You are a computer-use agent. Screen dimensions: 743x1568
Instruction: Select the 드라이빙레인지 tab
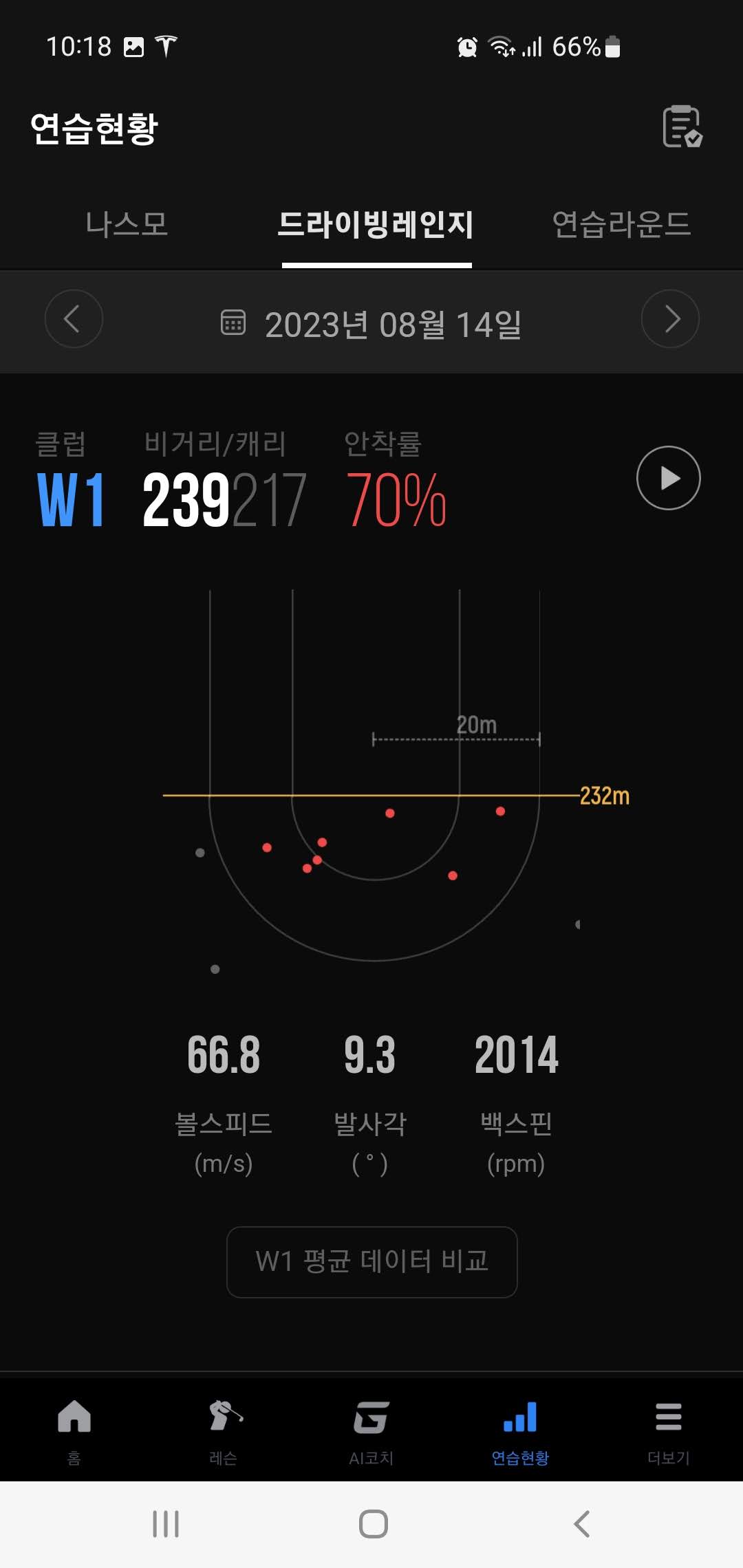[376, 224]
